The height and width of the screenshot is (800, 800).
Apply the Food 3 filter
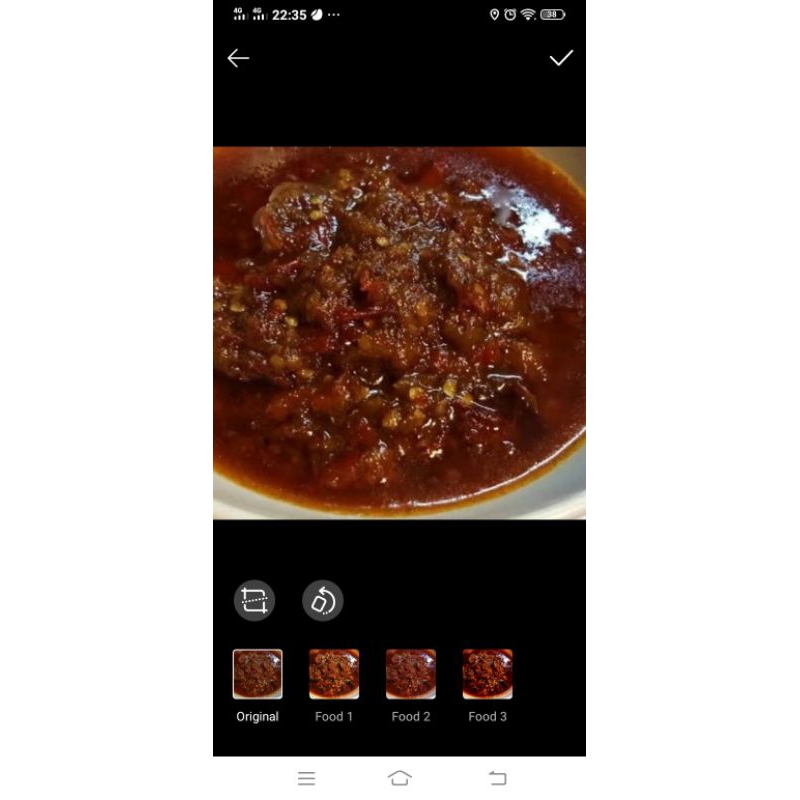coord(487,674)
